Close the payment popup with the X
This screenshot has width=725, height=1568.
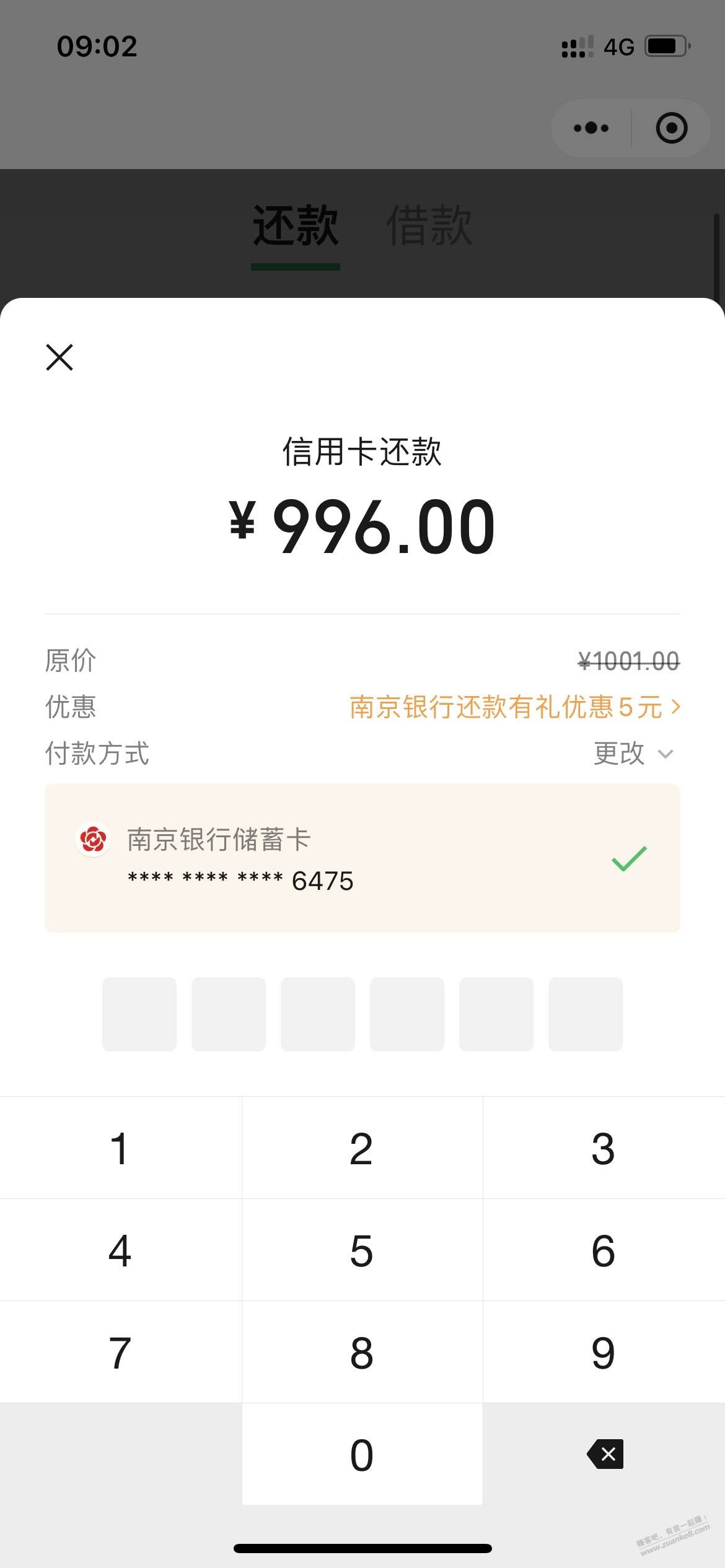click(59, 357)
